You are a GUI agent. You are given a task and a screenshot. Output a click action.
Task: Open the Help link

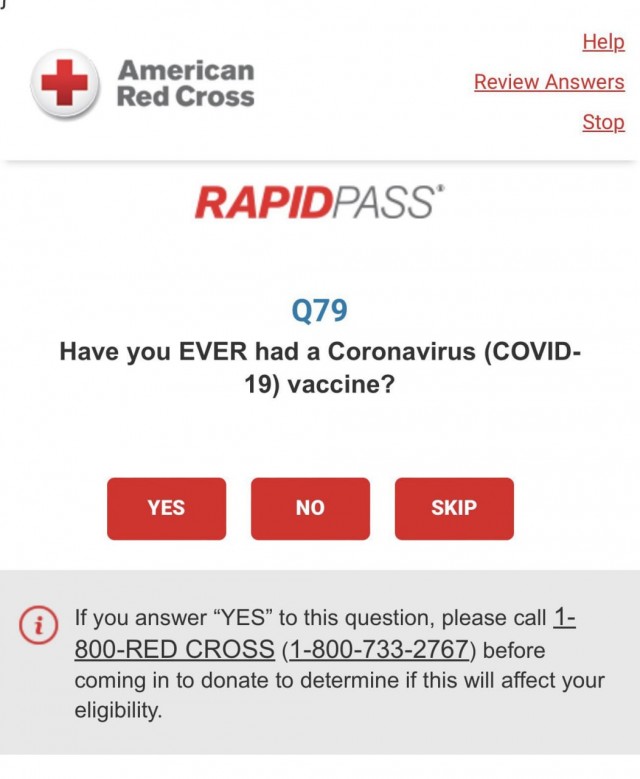pyautogui.click(x=603, y=42)
